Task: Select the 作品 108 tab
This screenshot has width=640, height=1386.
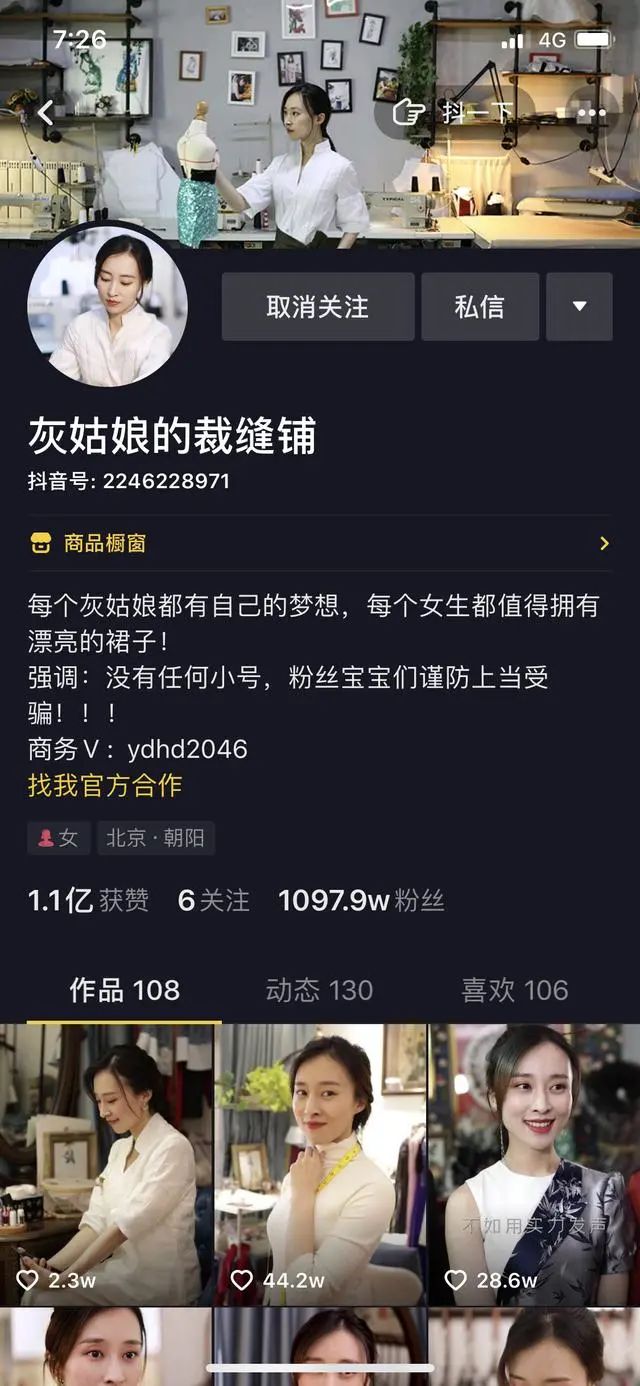Action: (124, 990)
